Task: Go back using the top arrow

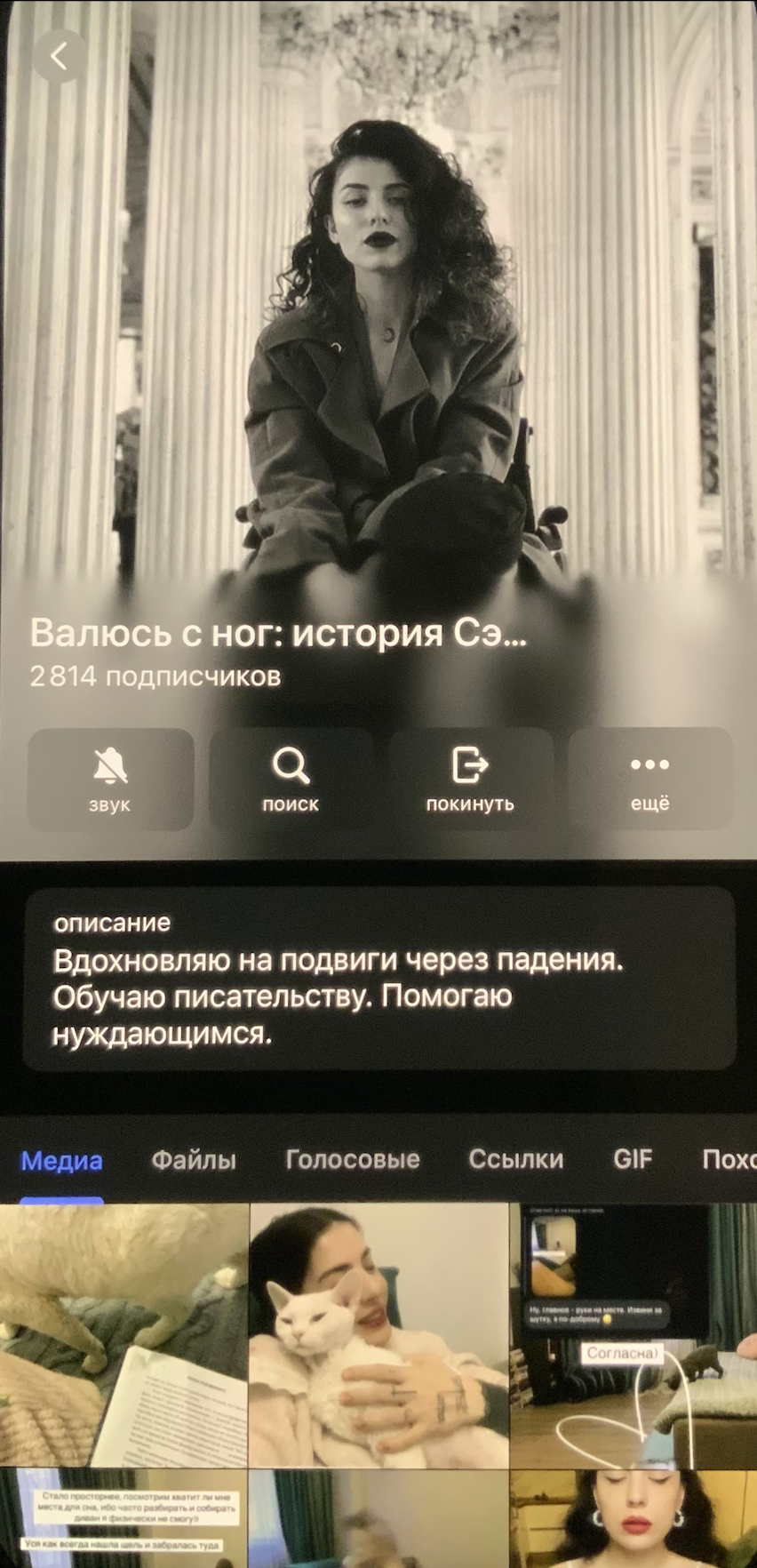Action: pyautogui.click(x=60, y=57)
